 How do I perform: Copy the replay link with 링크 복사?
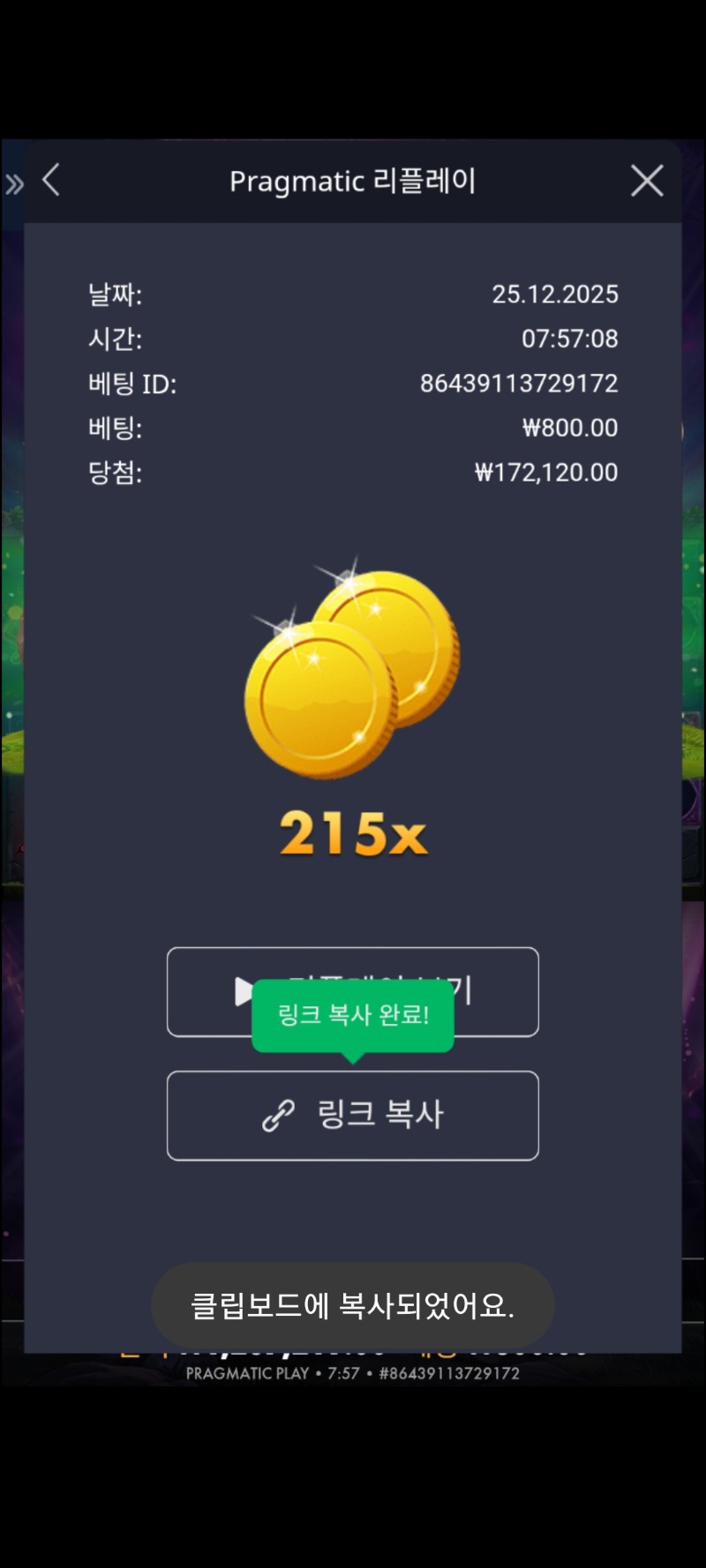coord(353,1115)
